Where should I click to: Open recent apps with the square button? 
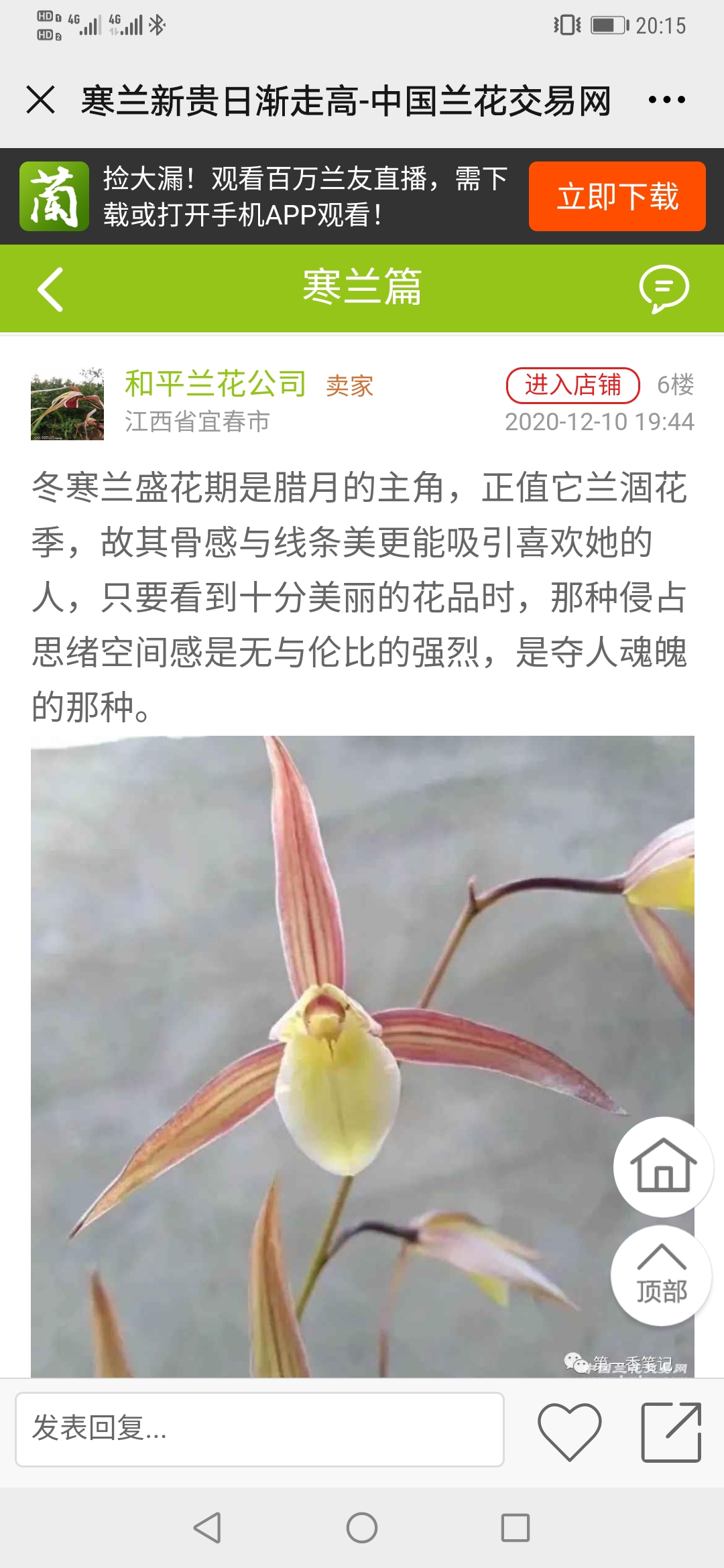coord(516,1528)
